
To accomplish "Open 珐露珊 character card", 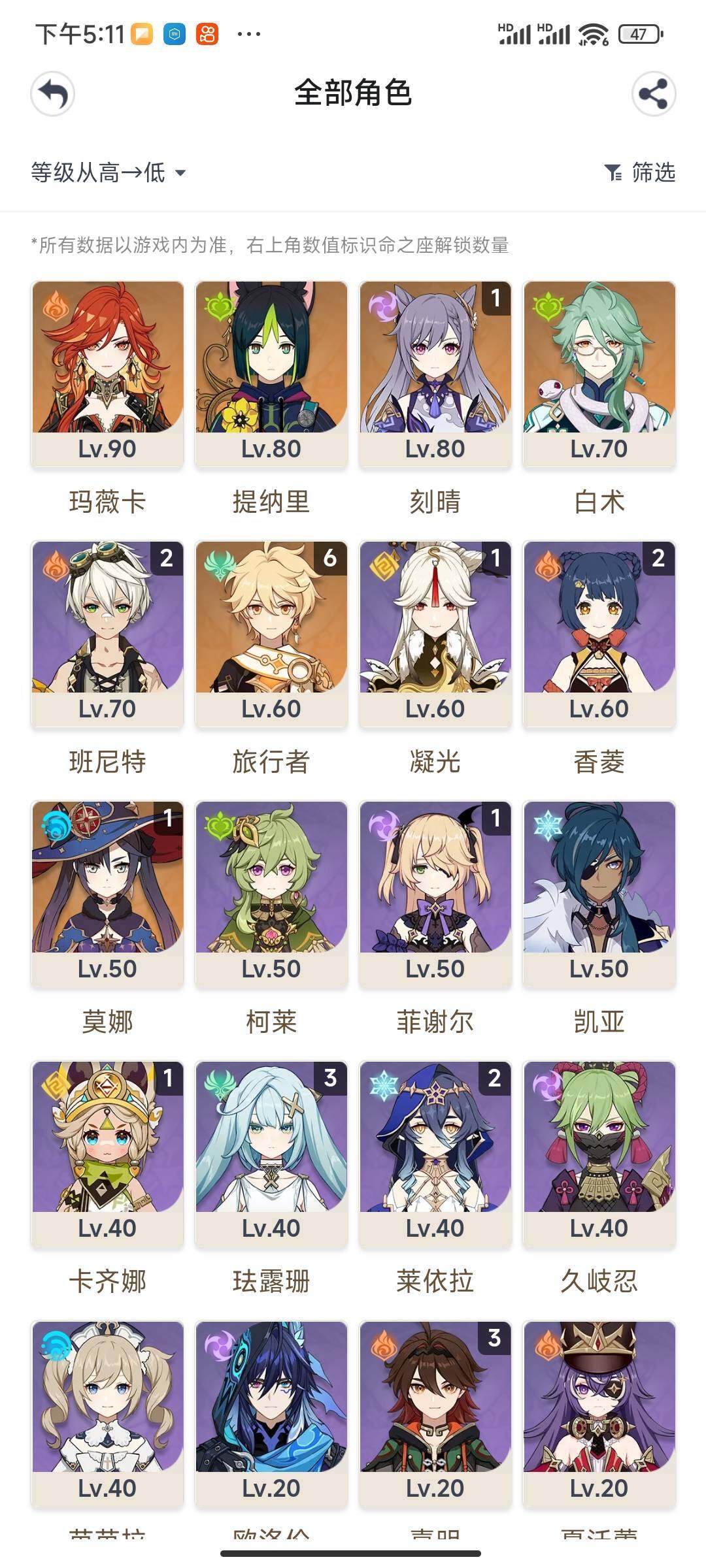I will pos(271,1152).
